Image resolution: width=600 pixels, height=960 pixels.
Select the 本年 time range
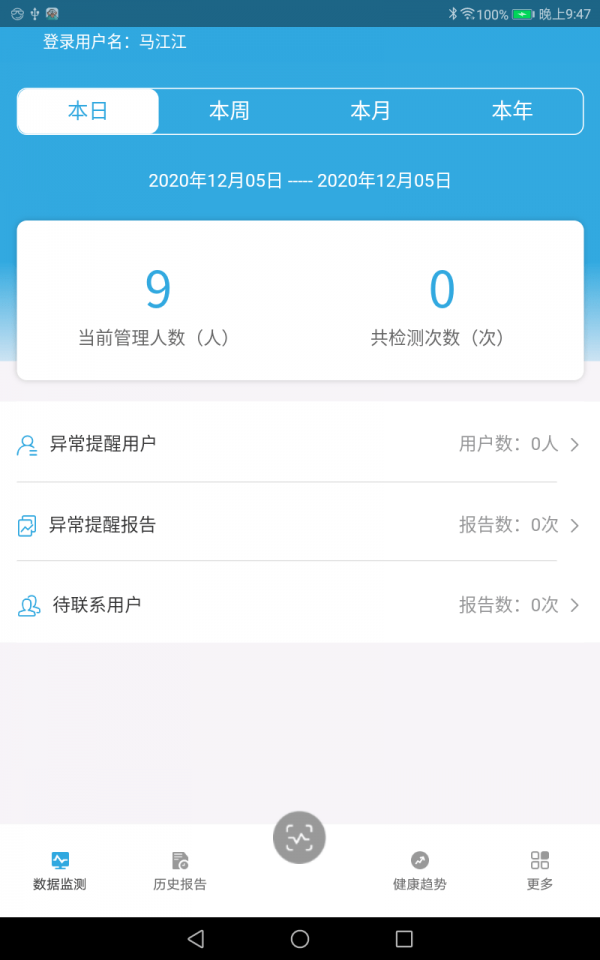click(x=511, y=111)
